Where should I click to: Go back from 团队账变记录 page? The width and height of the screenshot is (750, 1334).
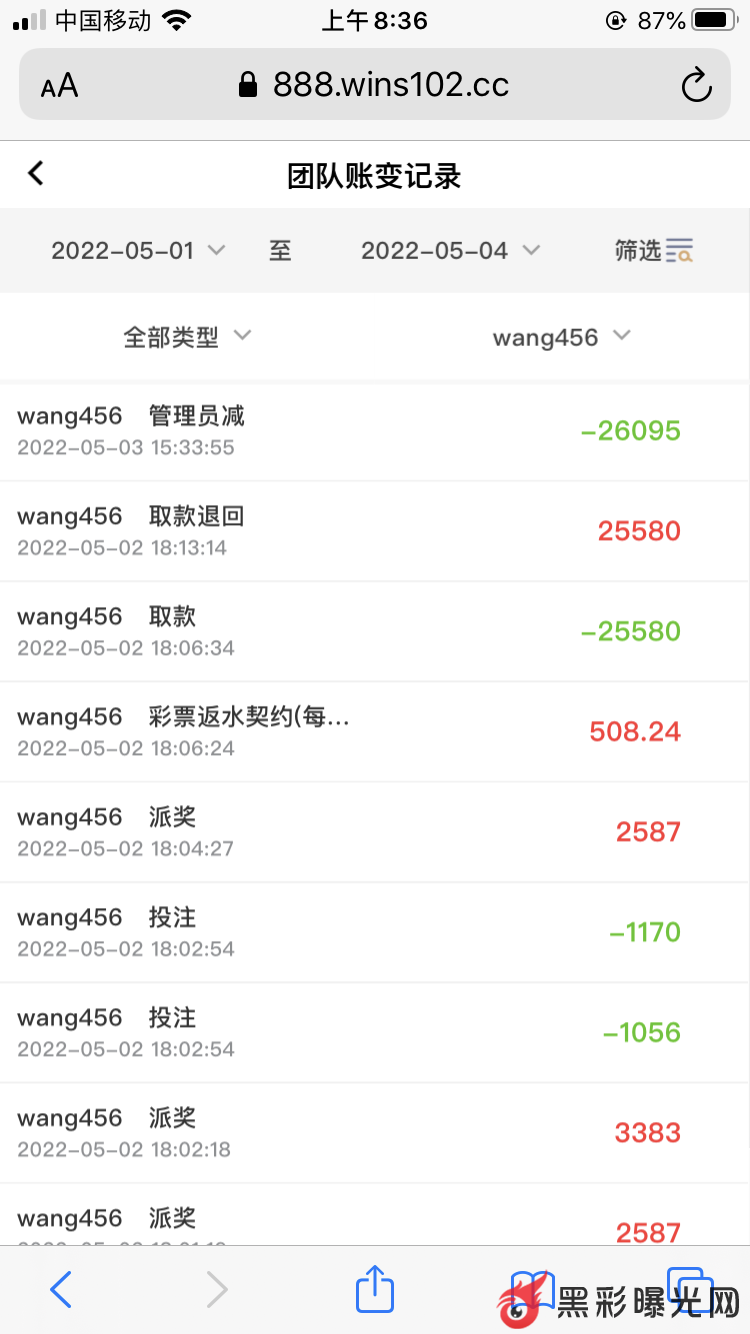(x=36, y=174)
